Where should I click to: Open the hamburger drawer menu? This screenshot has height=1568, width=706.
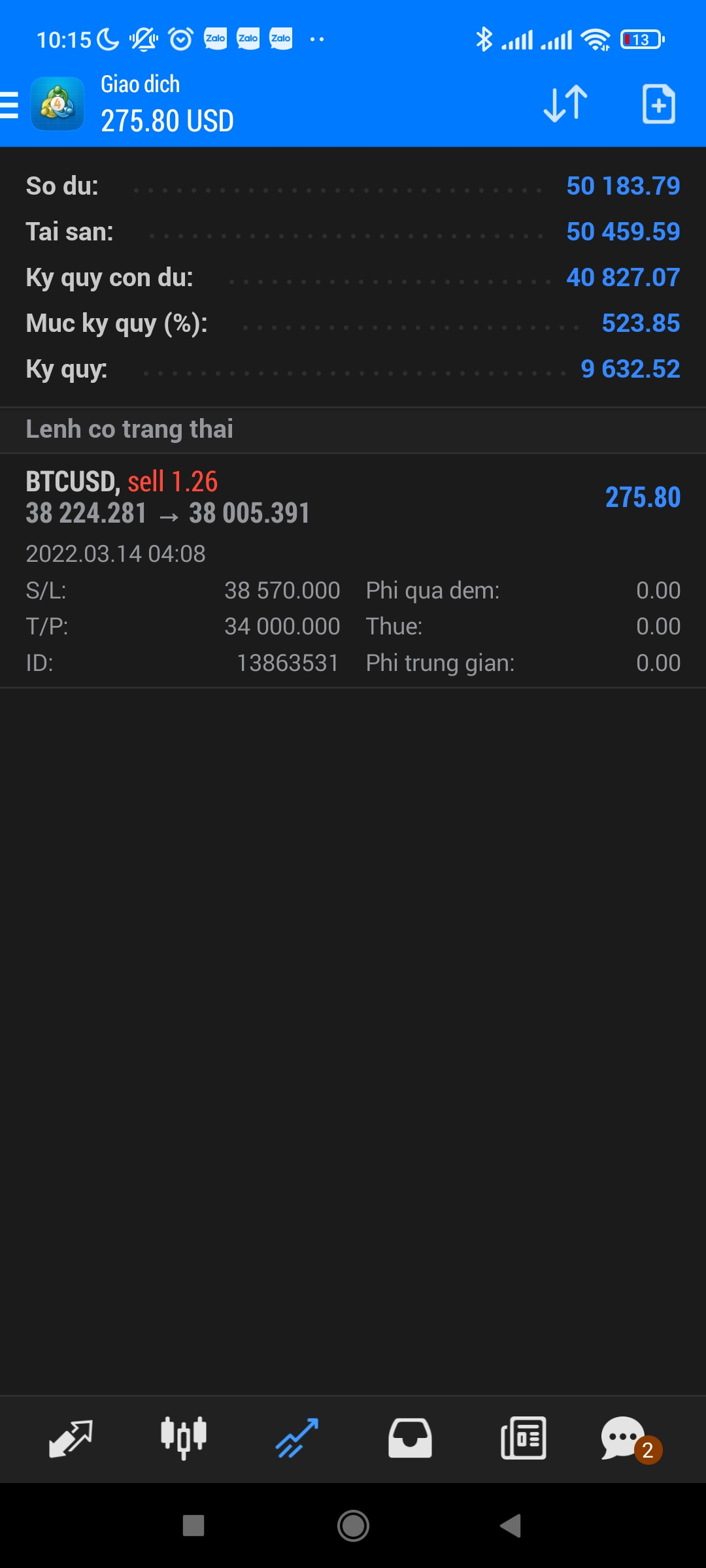coord(10,105)
